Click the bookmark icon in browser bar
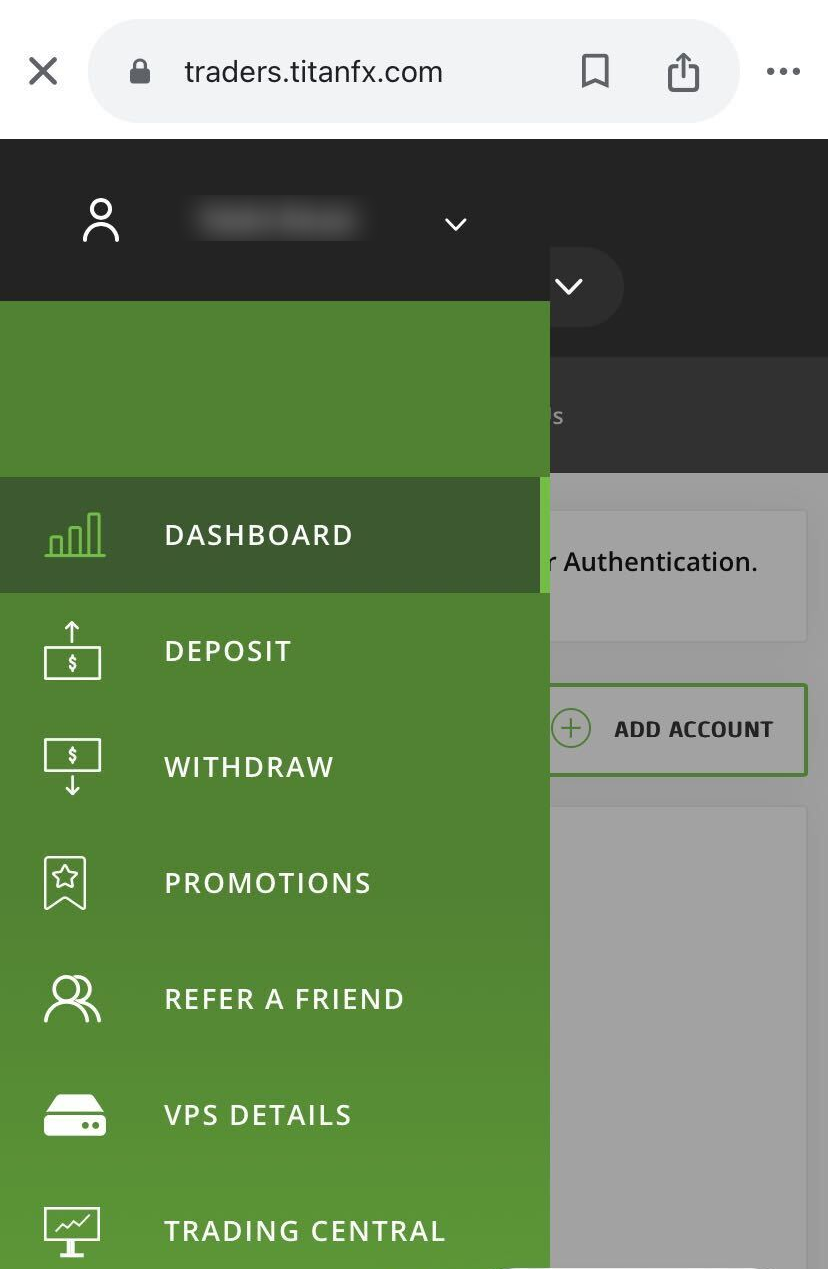828x1269 pixels. click(x=596, y=71)
